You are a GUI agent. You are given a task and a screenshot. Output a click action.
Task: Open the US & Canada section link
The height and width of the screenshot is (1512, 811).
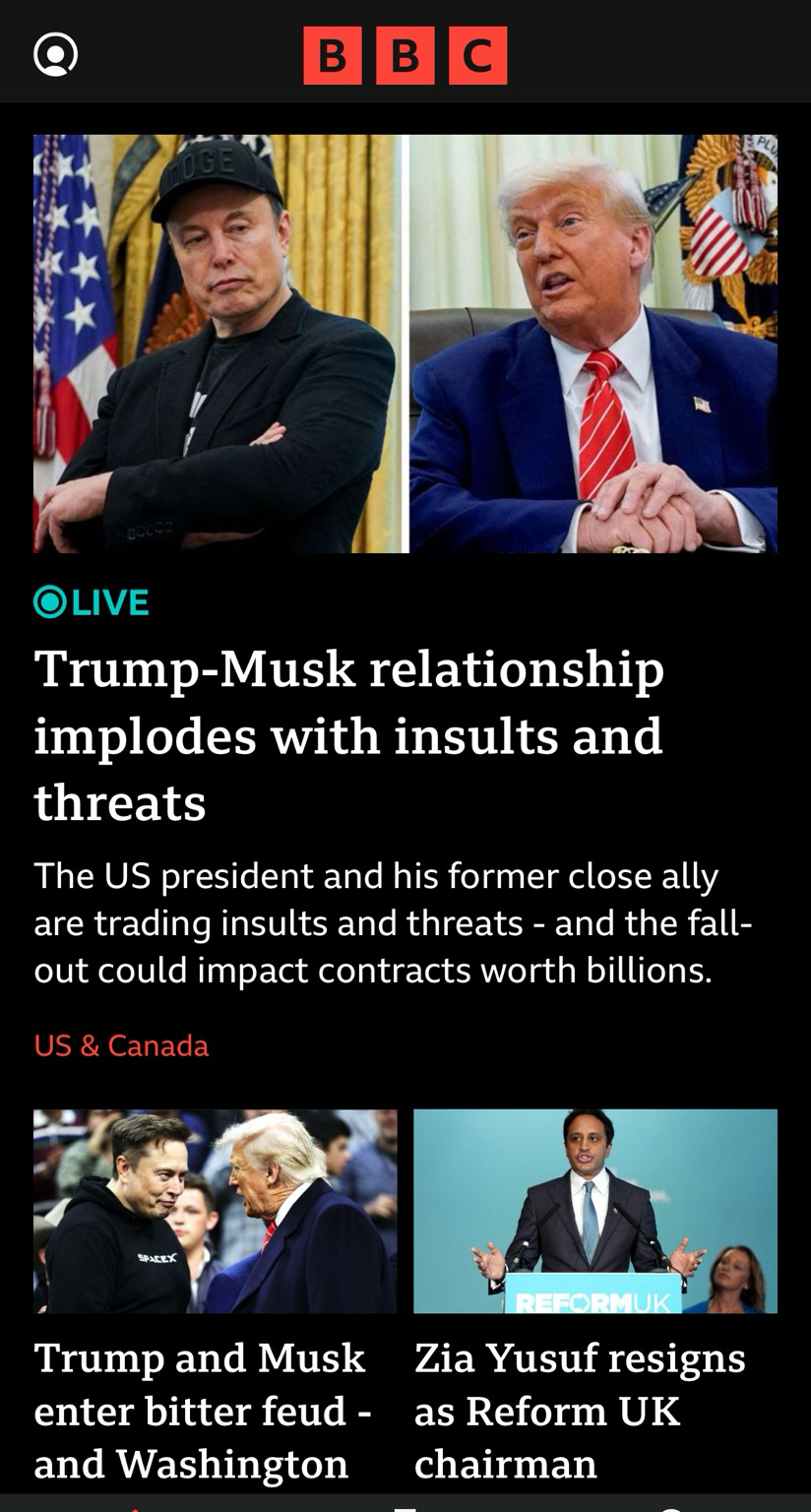pyautogui.click(x=121, y=1045)
